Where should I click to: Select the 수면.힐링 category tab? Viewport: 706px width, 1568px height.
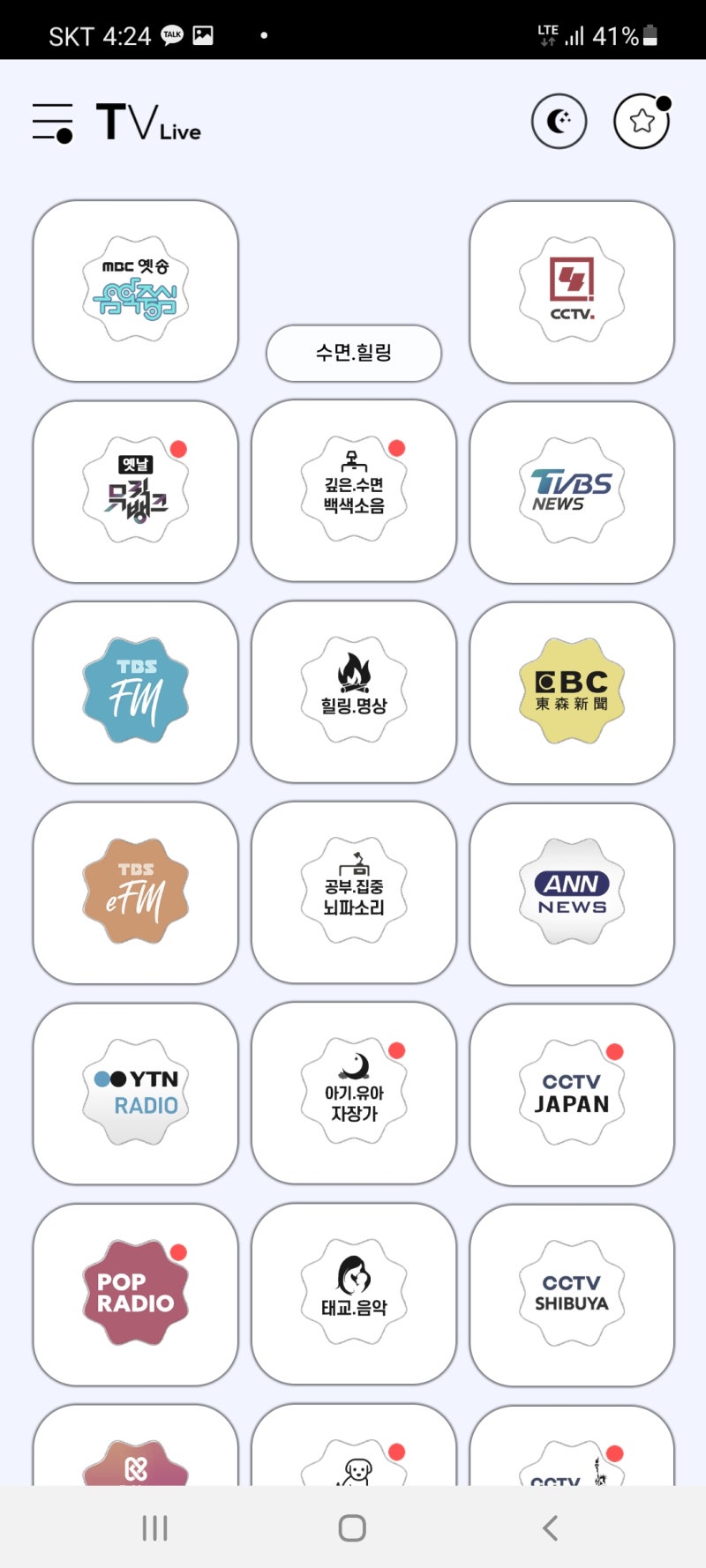(354, 353)
